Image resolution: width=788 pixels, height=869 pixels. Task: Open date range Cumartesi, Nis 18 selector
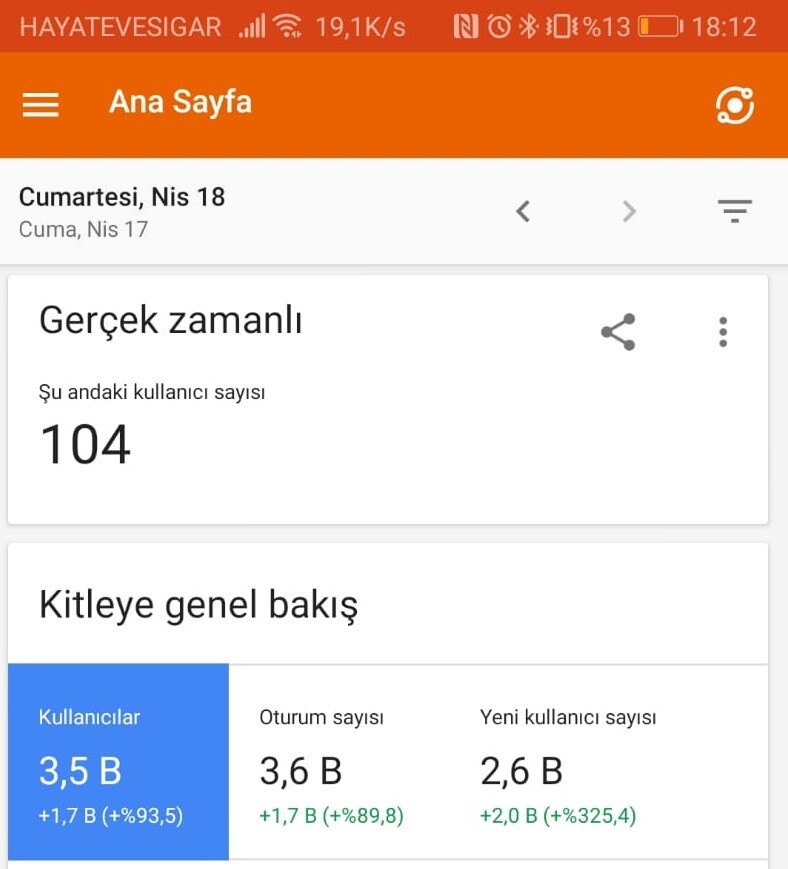122,211
